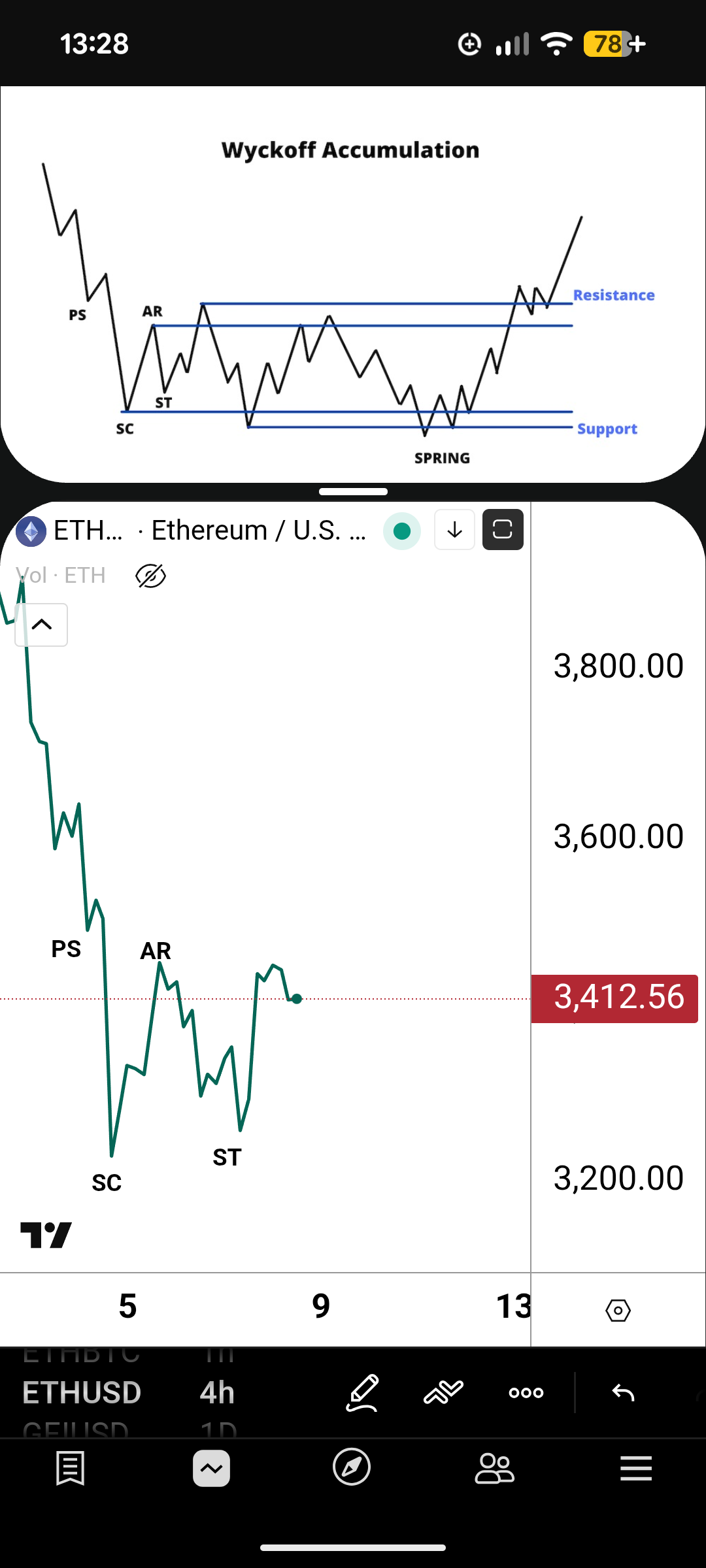Collapse the indicator legend chevron
This screenshot has width=706, height=1568.
[41, 625]
